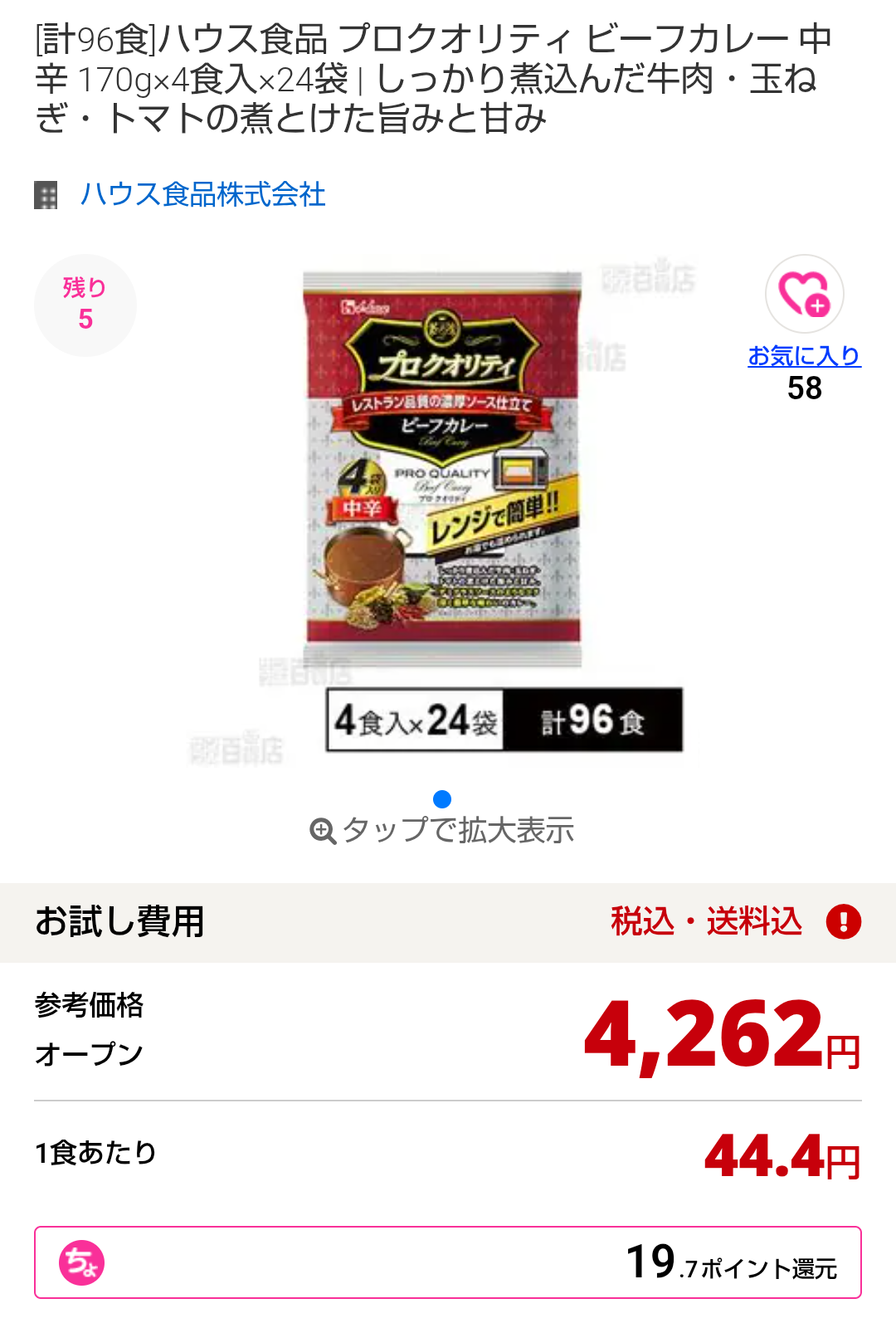
Task: Enlarge the beef curry product image
Action: point(443,469)
